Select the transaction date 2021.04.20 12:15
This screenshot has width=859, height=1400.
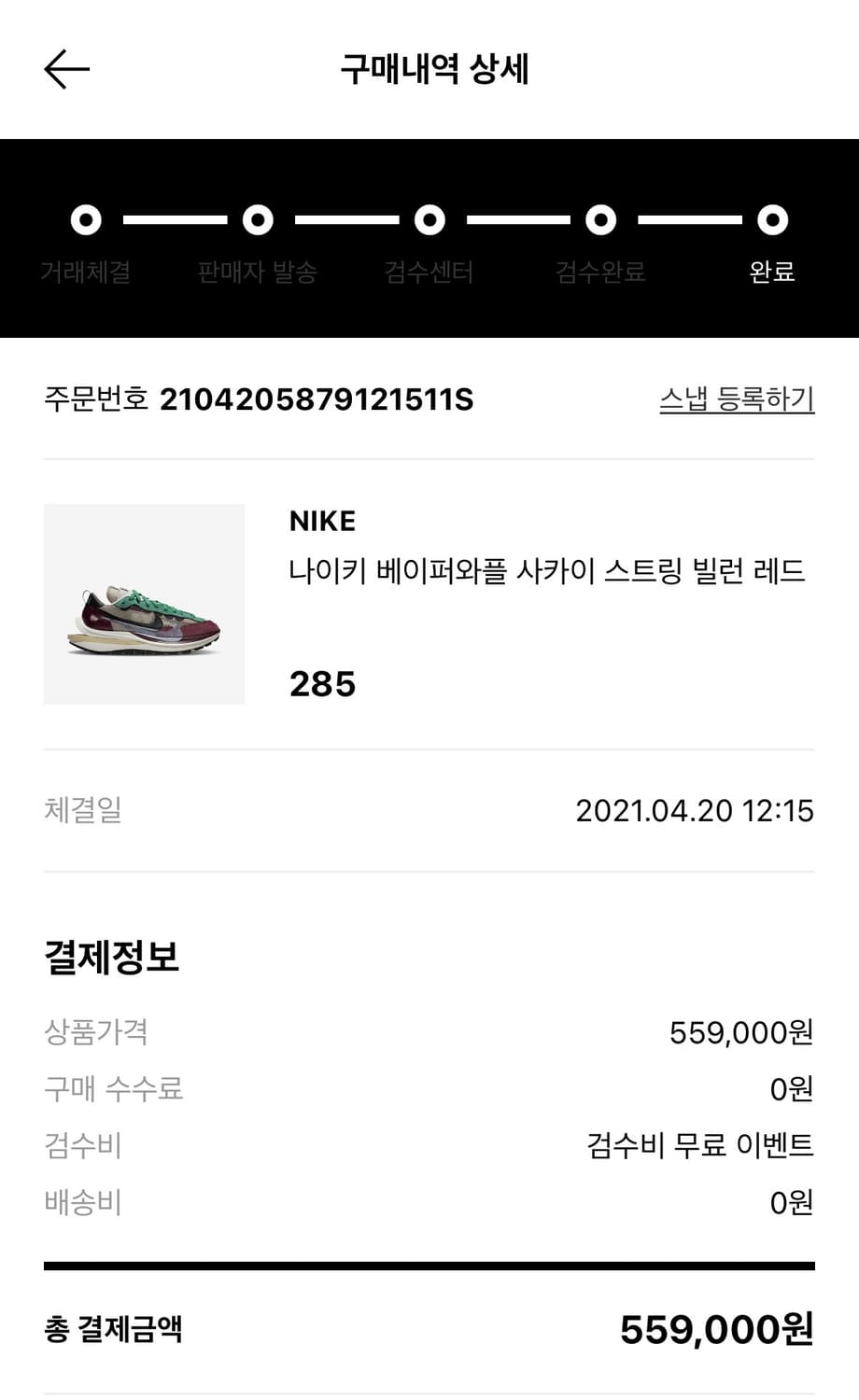(696, 811)
